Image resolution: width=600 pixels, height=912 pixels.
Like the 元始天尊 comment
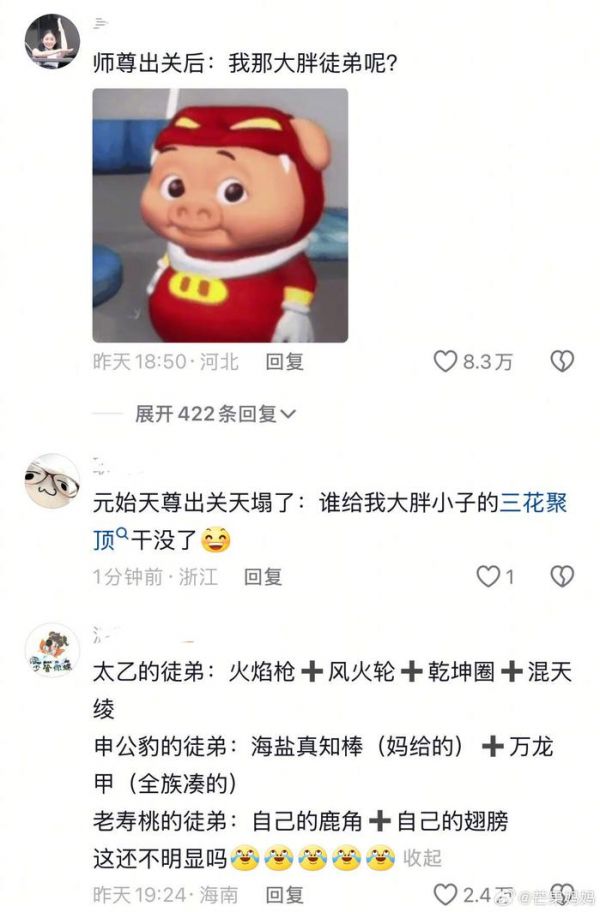[x=486, y=577]
